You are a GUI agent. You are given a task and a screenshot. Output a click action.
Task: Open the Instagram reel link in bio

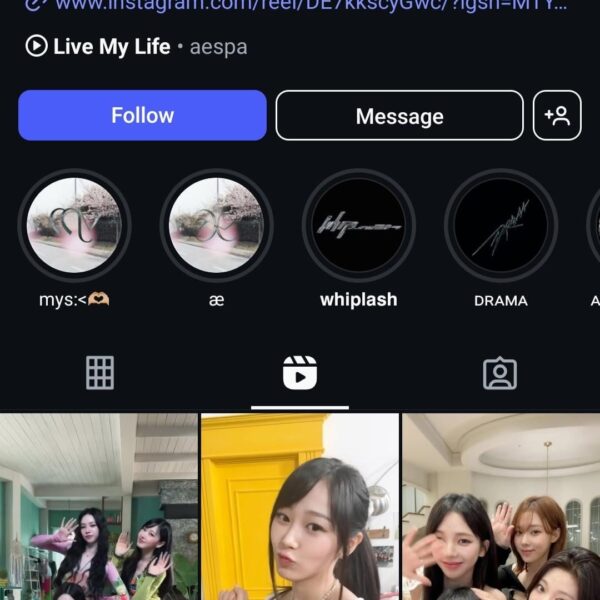pos(300,6)
